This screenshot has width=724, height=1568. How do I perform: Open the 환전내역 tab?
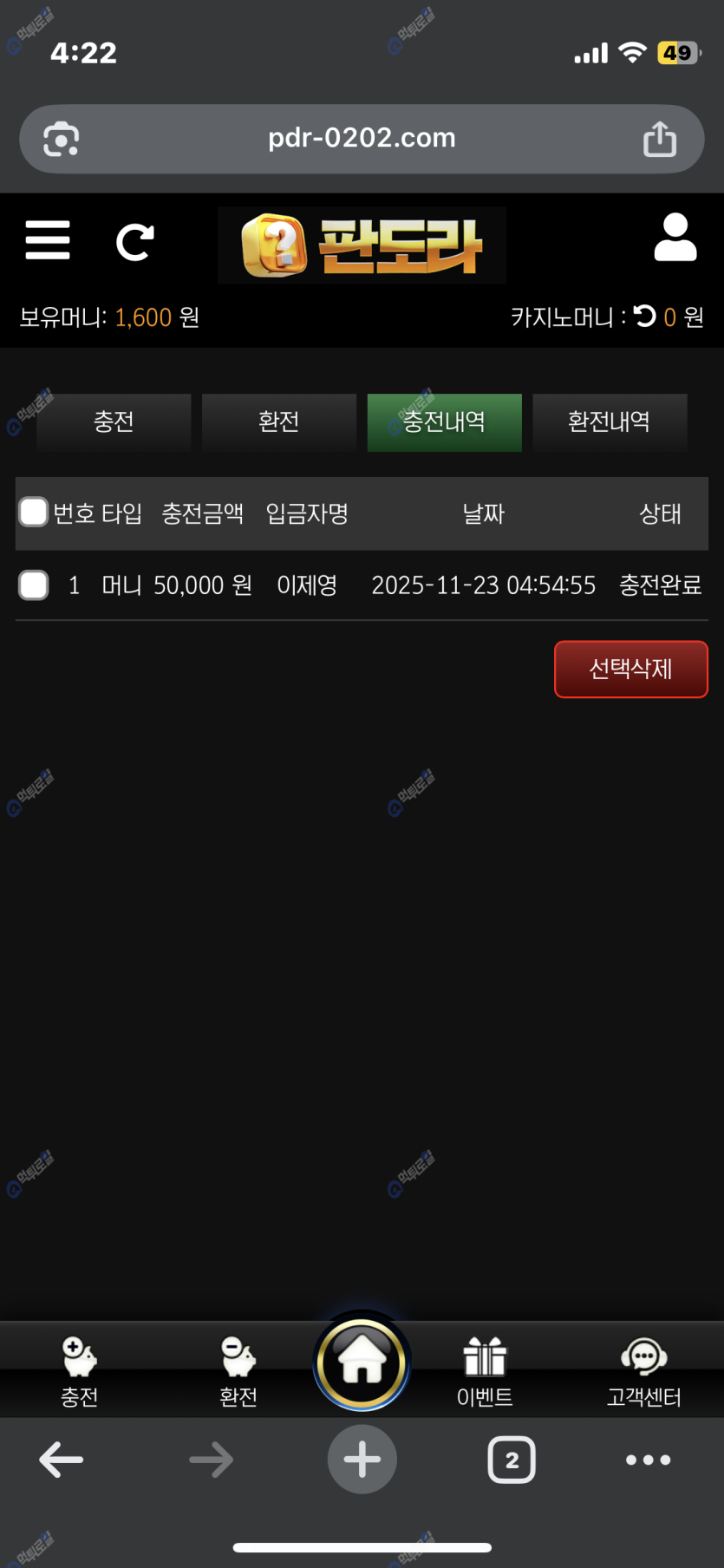point(609,421)
